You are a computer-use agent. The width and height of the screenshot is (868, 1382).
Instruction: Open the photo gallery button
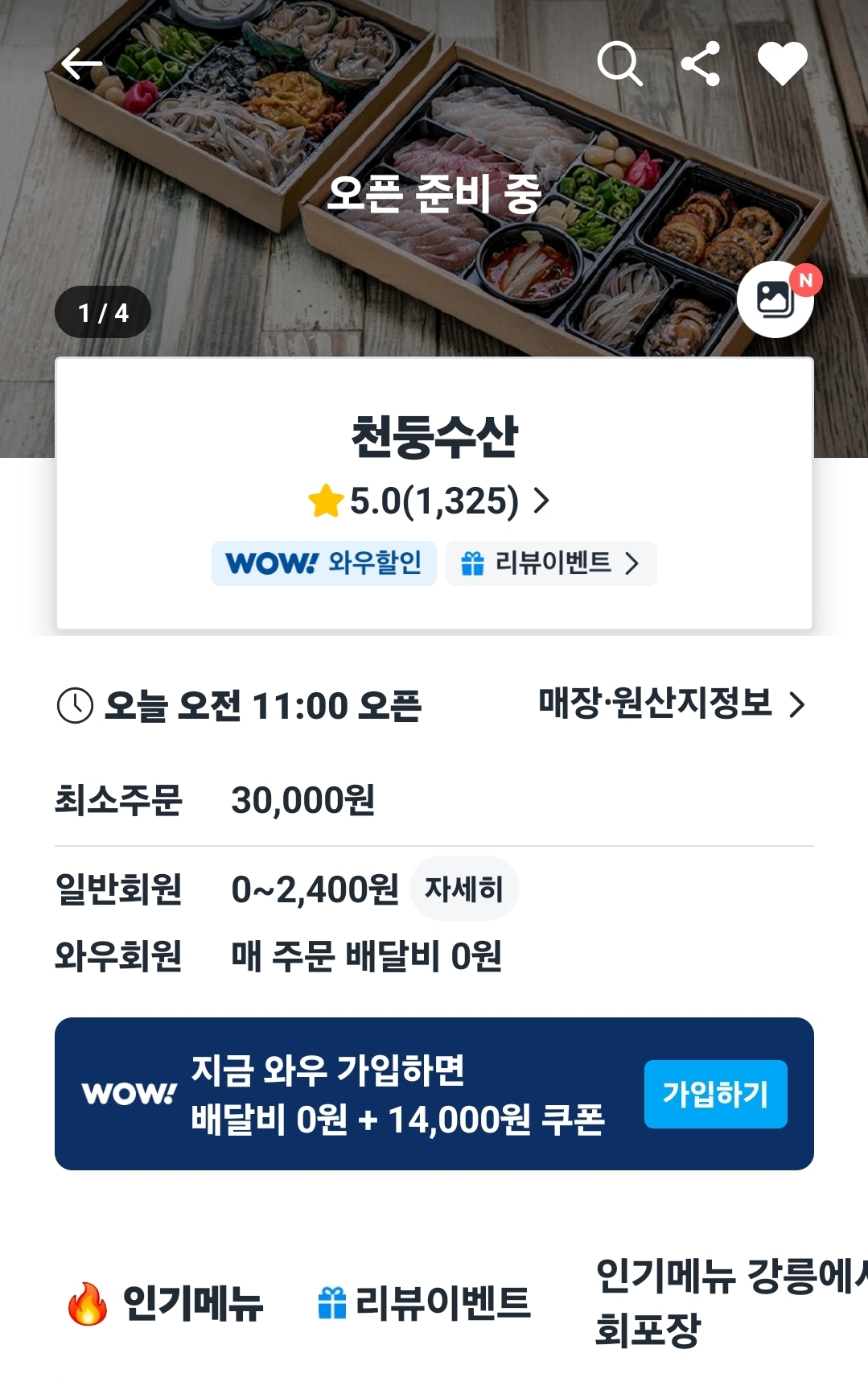tap(775, 299)
